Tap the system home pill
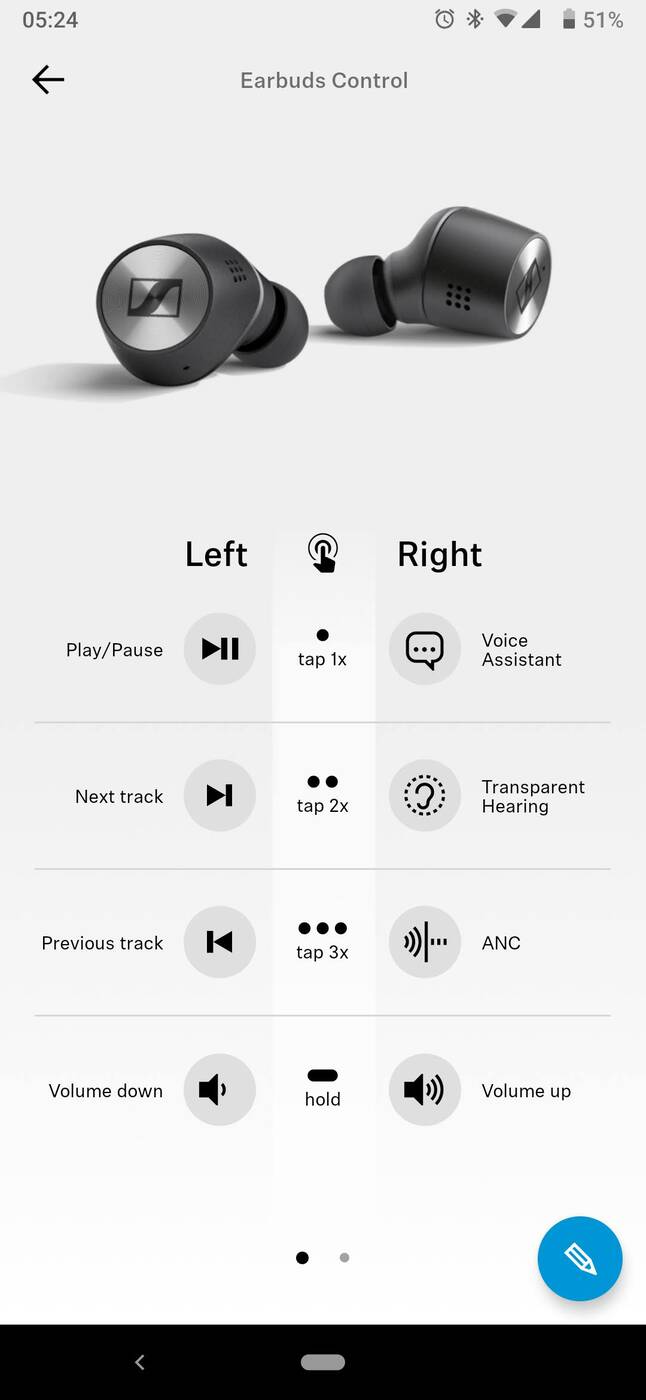This screenshot has width=646, height=1400. [x=323, y=1362]
